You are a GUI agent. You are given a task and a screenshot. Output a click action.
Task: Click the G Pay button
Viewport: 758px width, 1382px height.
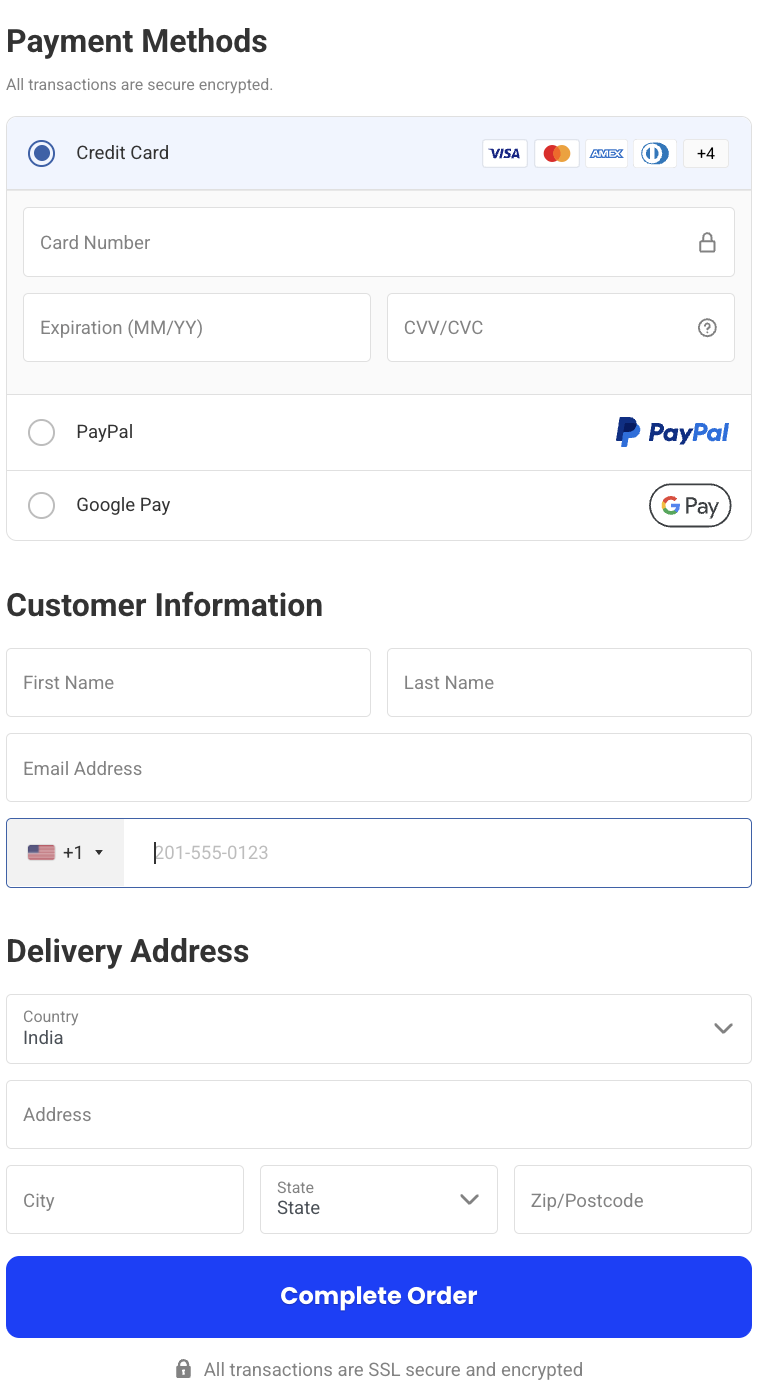click(689, 505)
